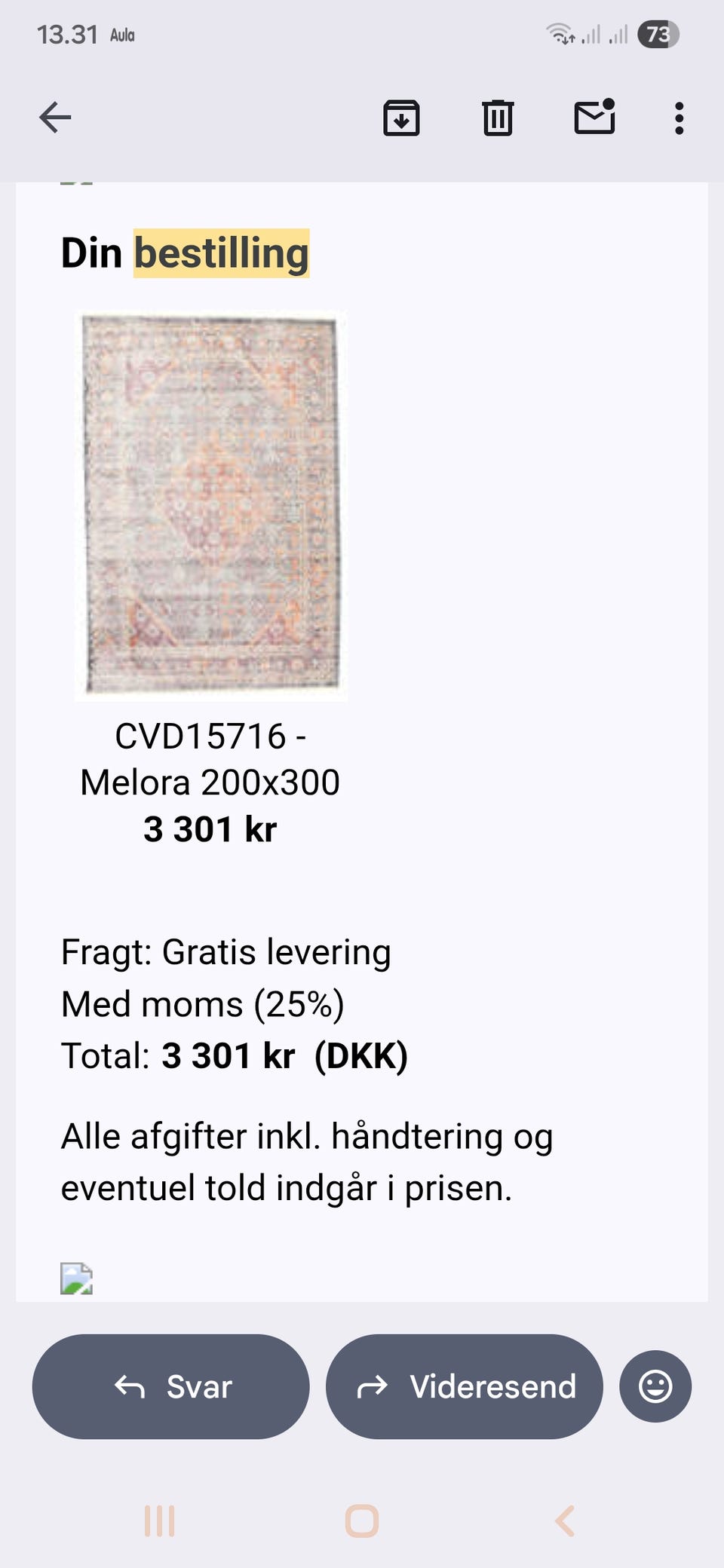Mark this email as unread
This screenshot has width=724, height=1568.
coord(594,118)
